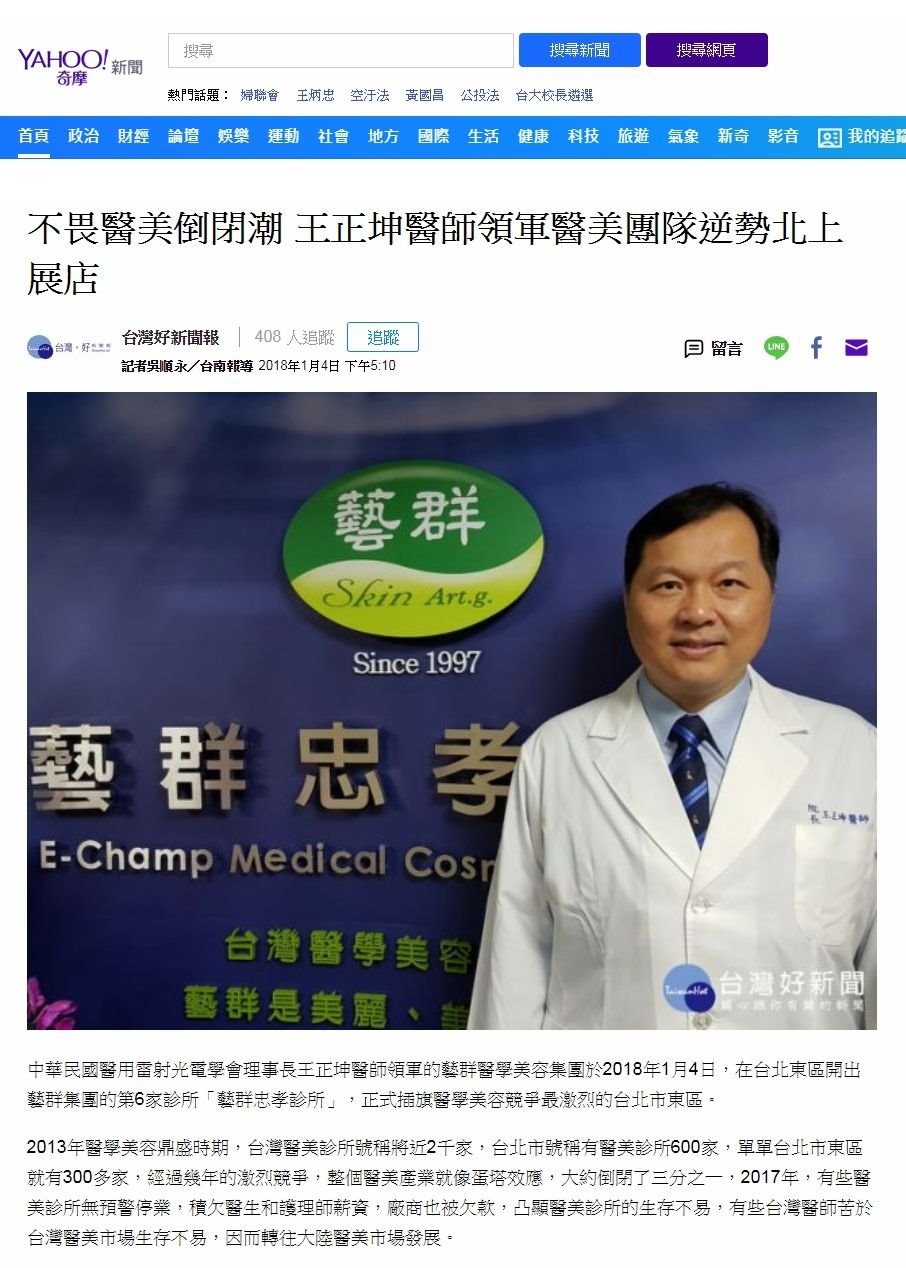Open the 健康 section

coord(533,137)
